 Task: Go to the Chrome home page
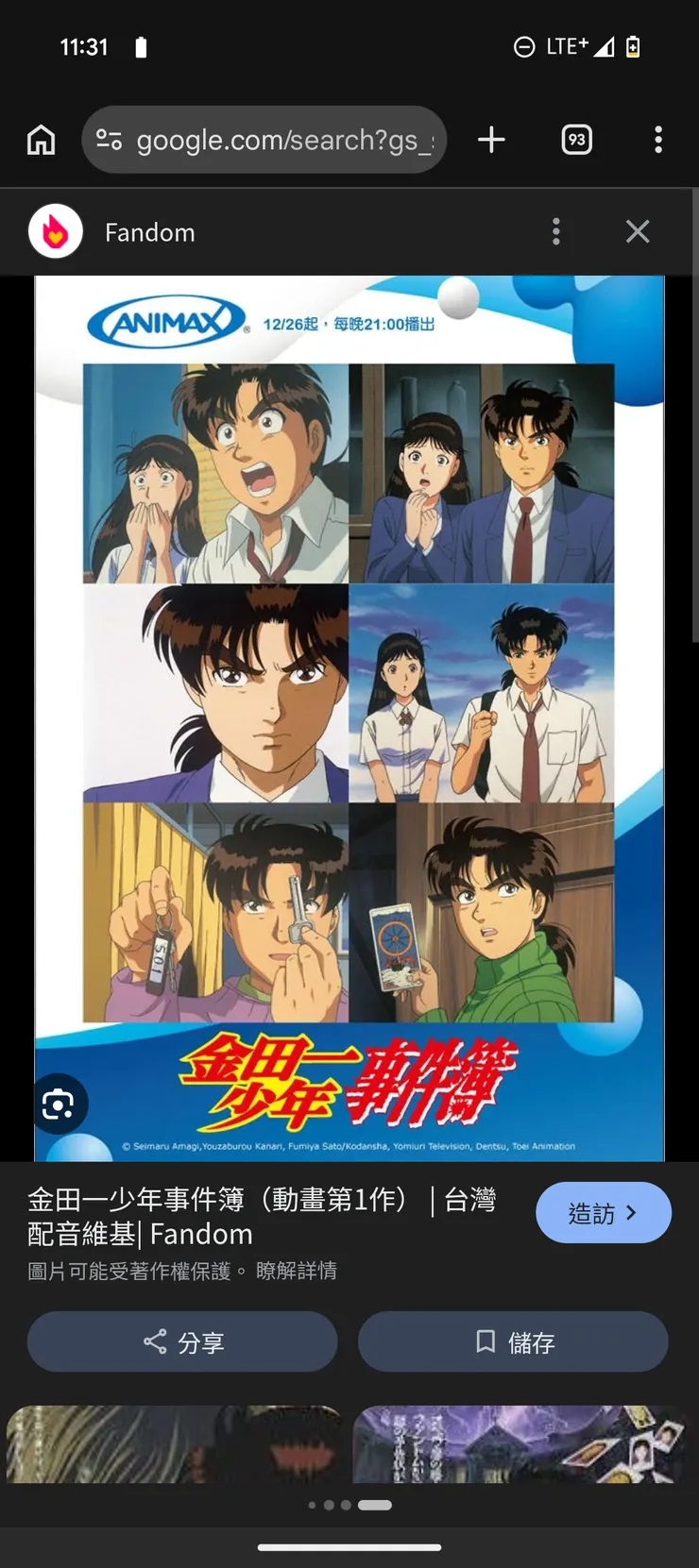pyautogui.click(x=41, y=140)
